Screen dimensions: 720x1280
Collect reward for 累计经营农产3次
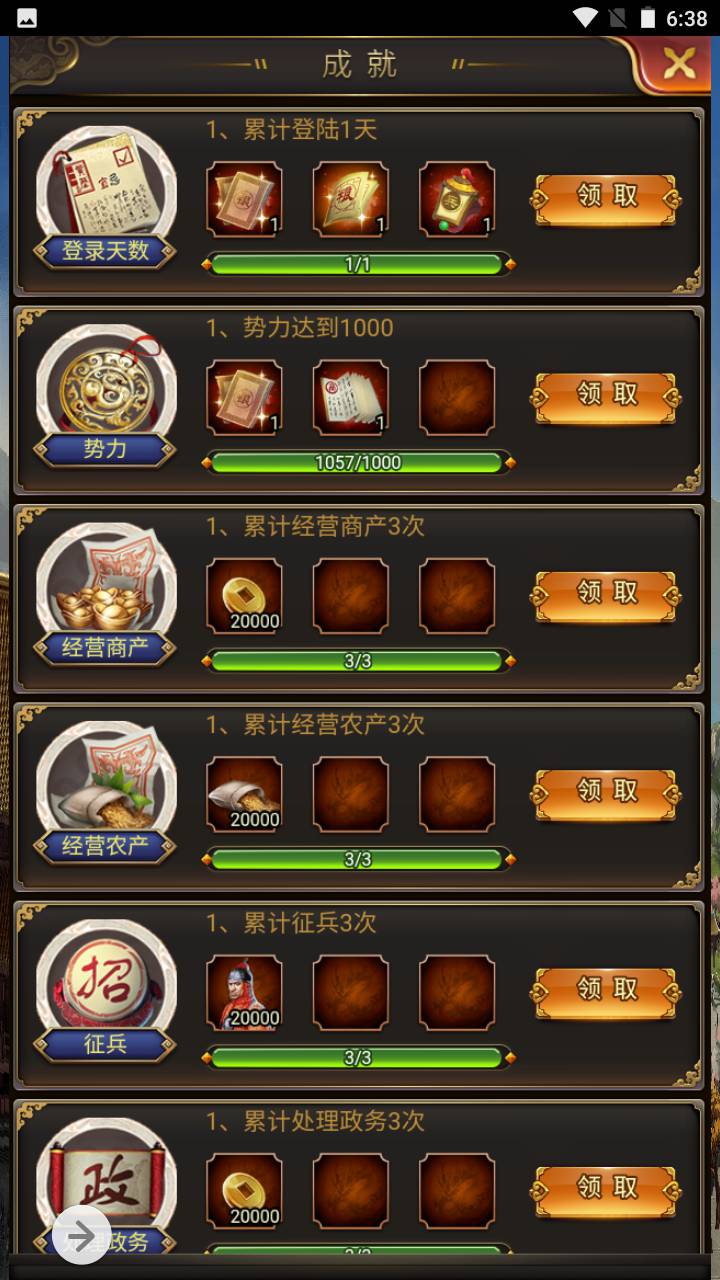[606, 793]
